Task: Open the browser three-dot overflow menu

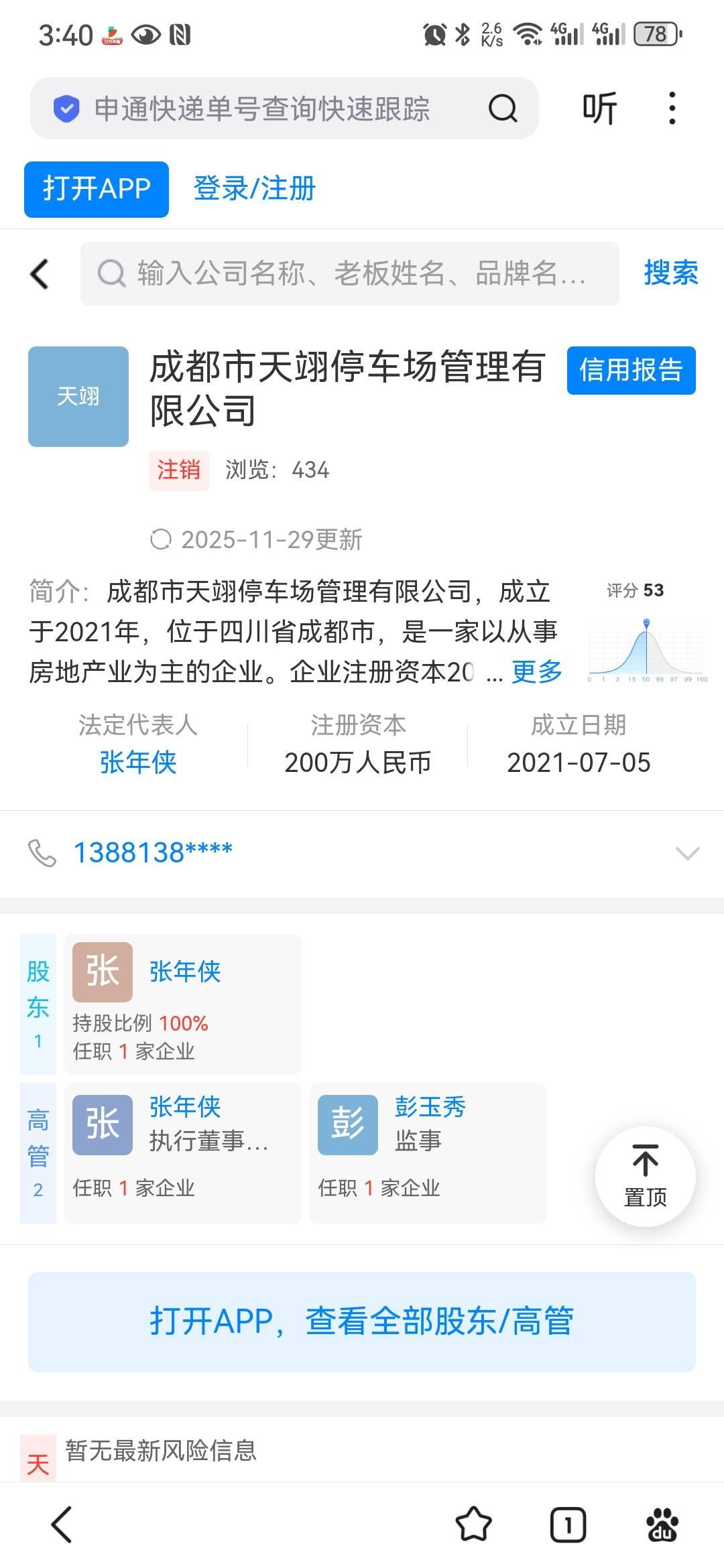Action: 672,109
